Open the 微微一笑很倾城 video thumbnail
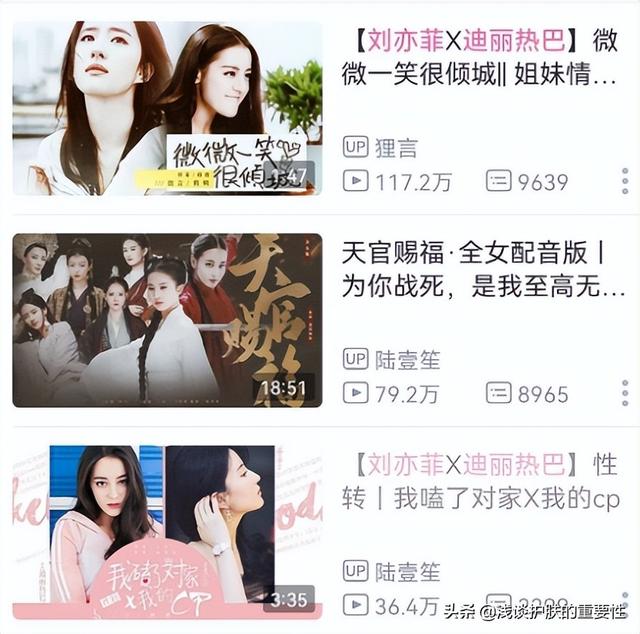640x634 pixels. click(x=167, y=108)
